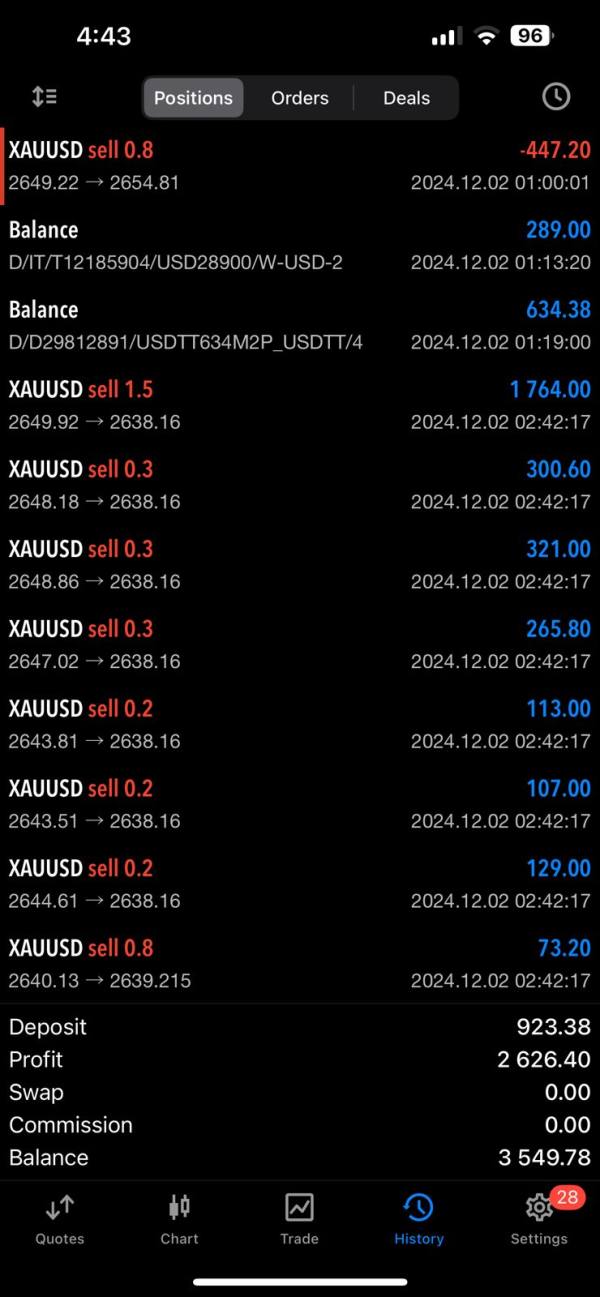Open the XAUUSD position with profit 300.60
Screen dimensions: 600x1297
coord(300,485)
